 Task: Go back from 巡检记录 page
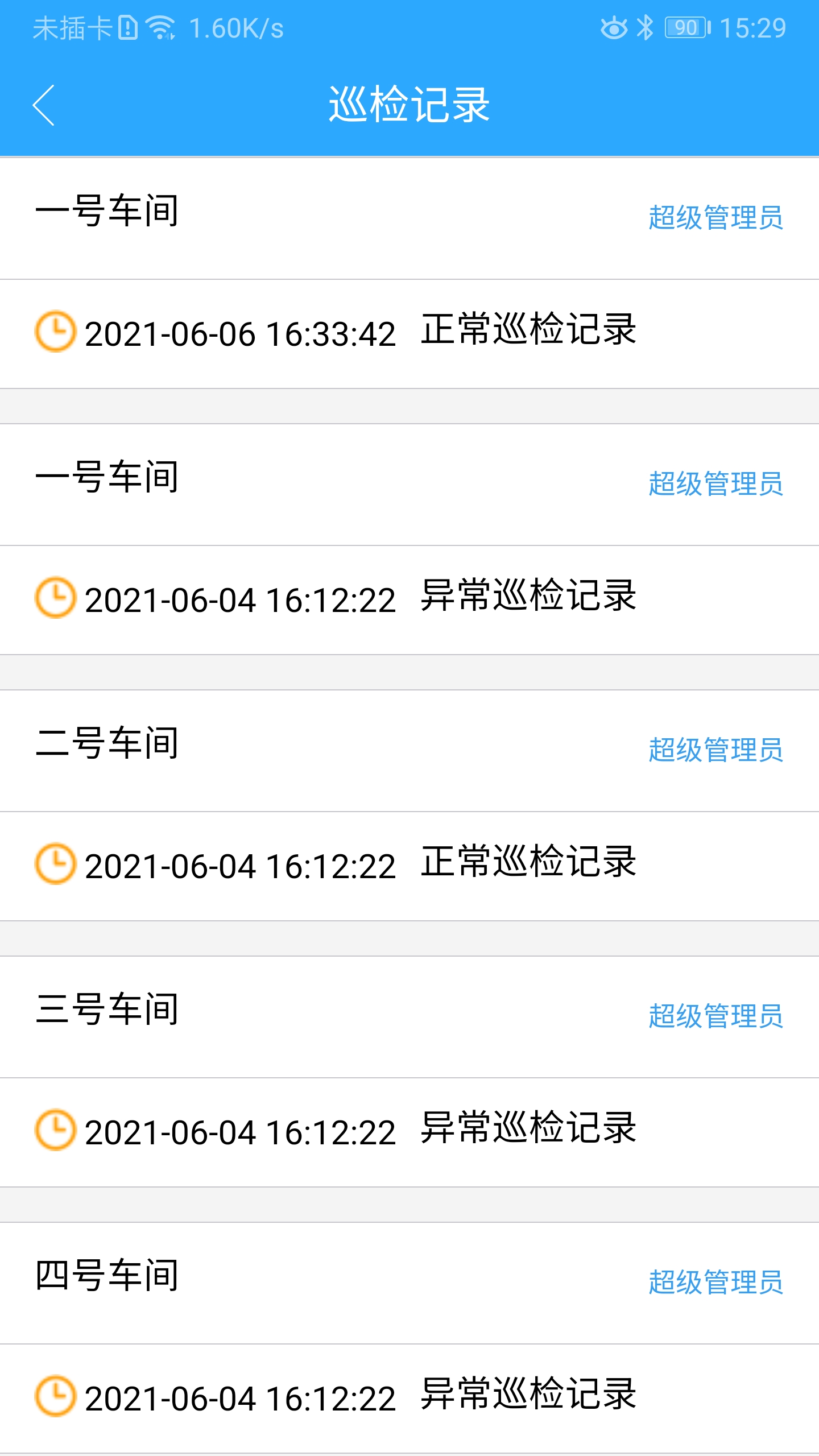point(44,105)
